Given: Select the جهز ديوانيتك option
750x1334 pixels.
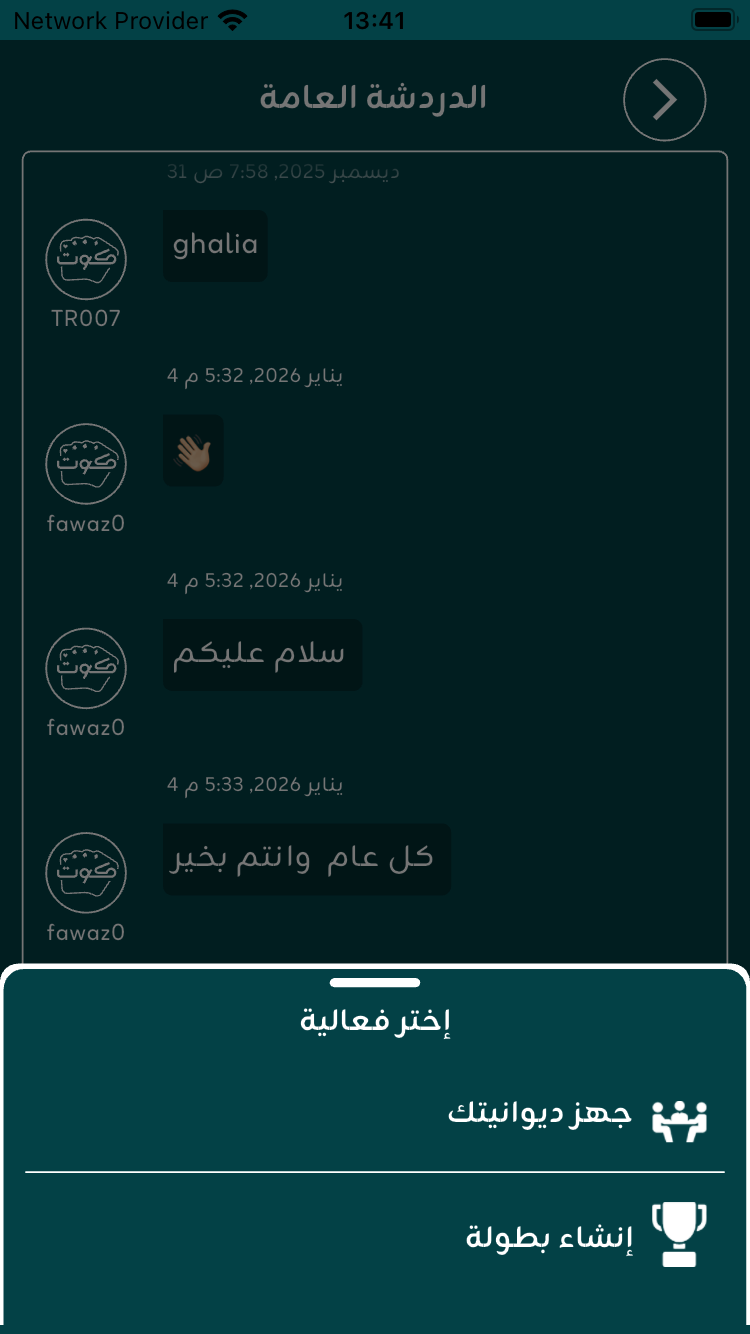Looking at the screenshot, I should coord(540,1115).
